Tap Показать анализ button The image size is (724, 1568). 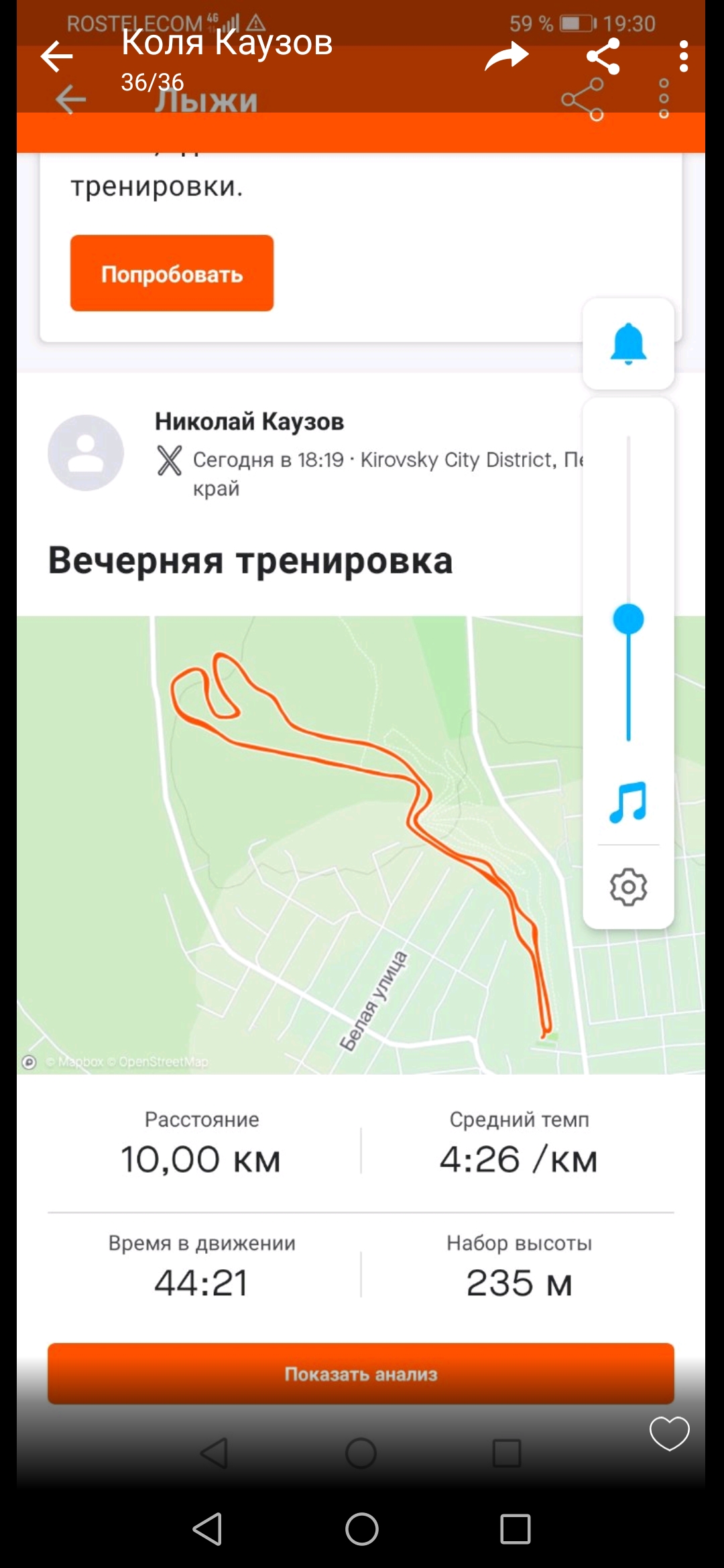(x=361, y=1374)
